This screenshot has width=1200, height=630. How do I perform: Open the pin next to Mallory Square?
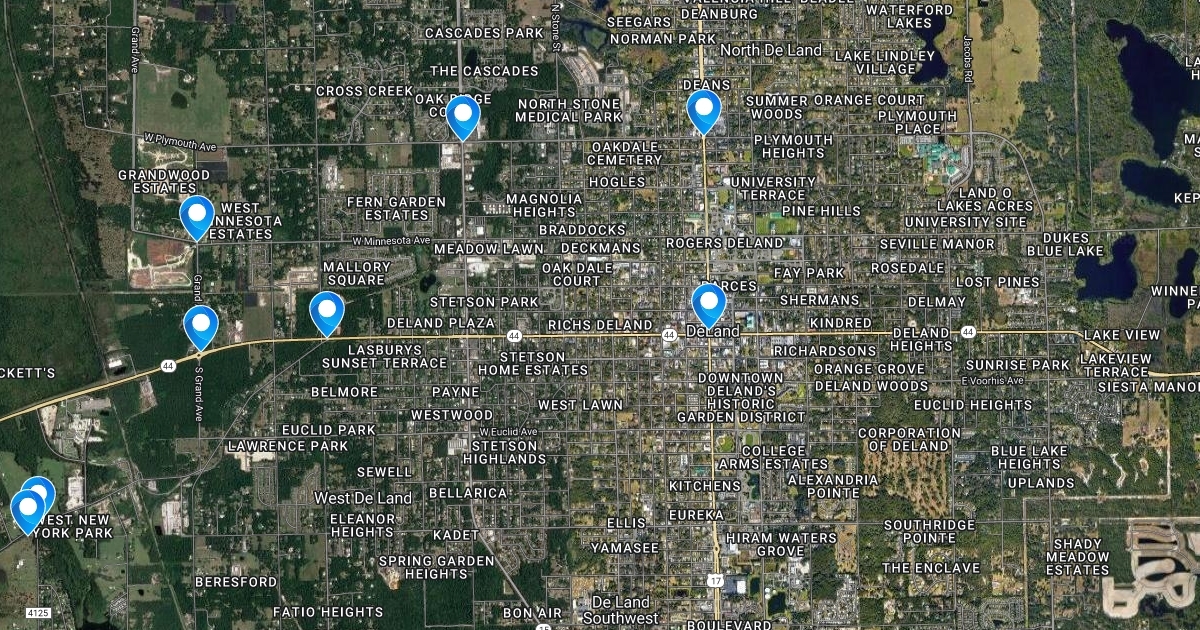pyautogui.click(x=327, y=311)
